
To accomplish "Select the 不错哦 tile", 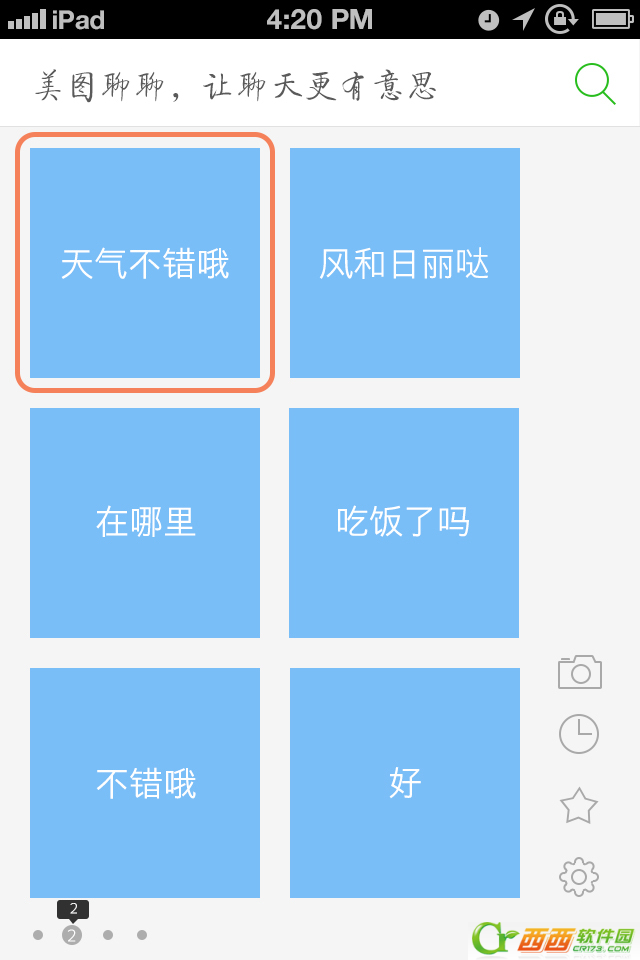I will [145, 782].
